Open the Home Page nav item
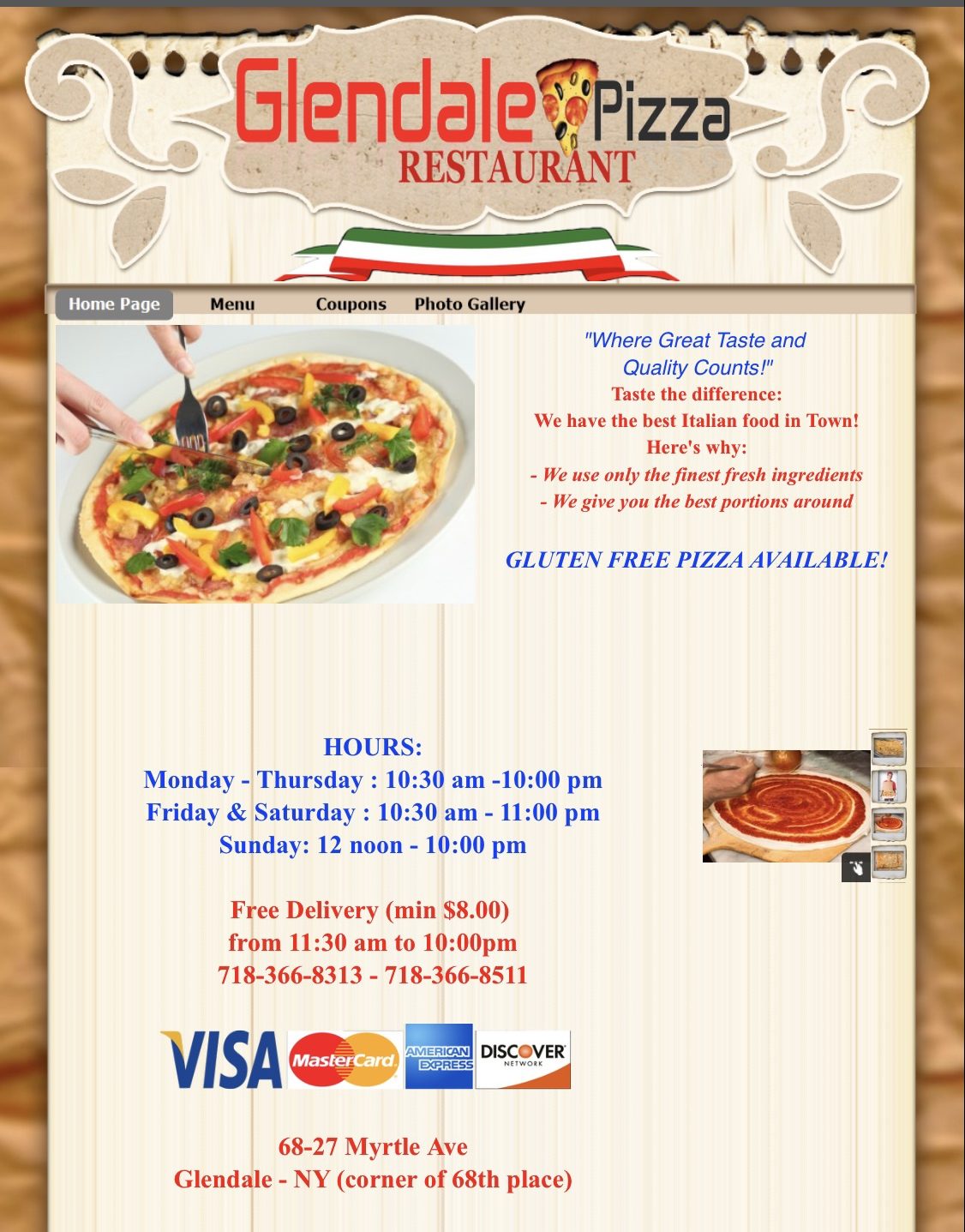The width and height of the screenshot is (965, 1232). coord(114,304)
